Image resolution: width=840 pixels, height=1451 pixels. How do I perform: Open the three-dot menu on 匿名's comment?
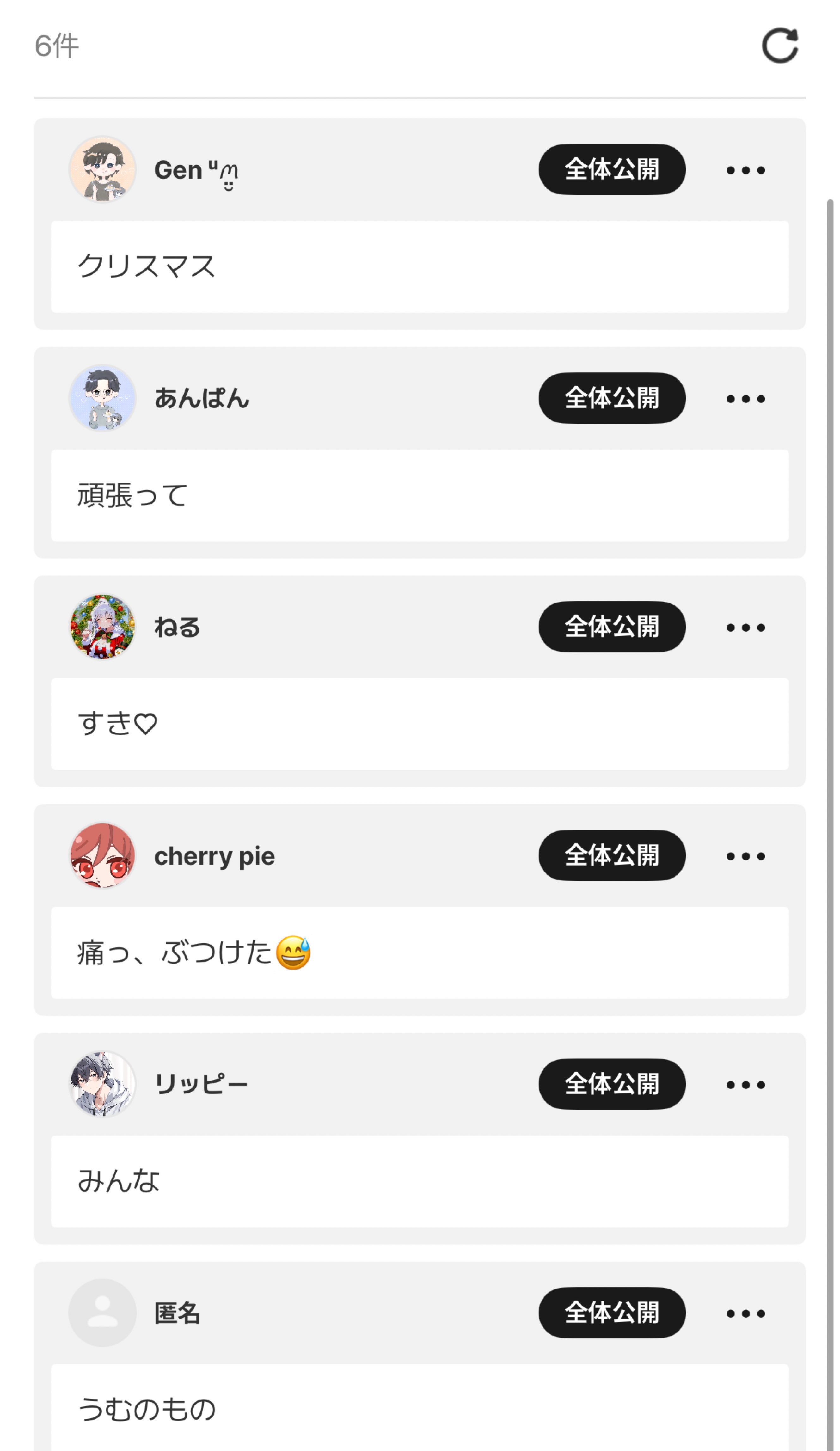746,1313
